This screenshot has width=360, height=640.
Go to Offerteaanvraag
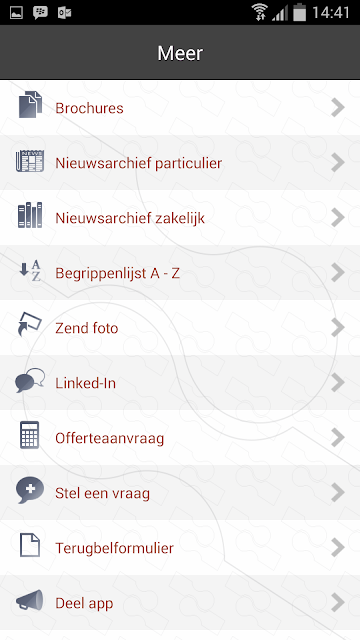(x=180, y=438)
